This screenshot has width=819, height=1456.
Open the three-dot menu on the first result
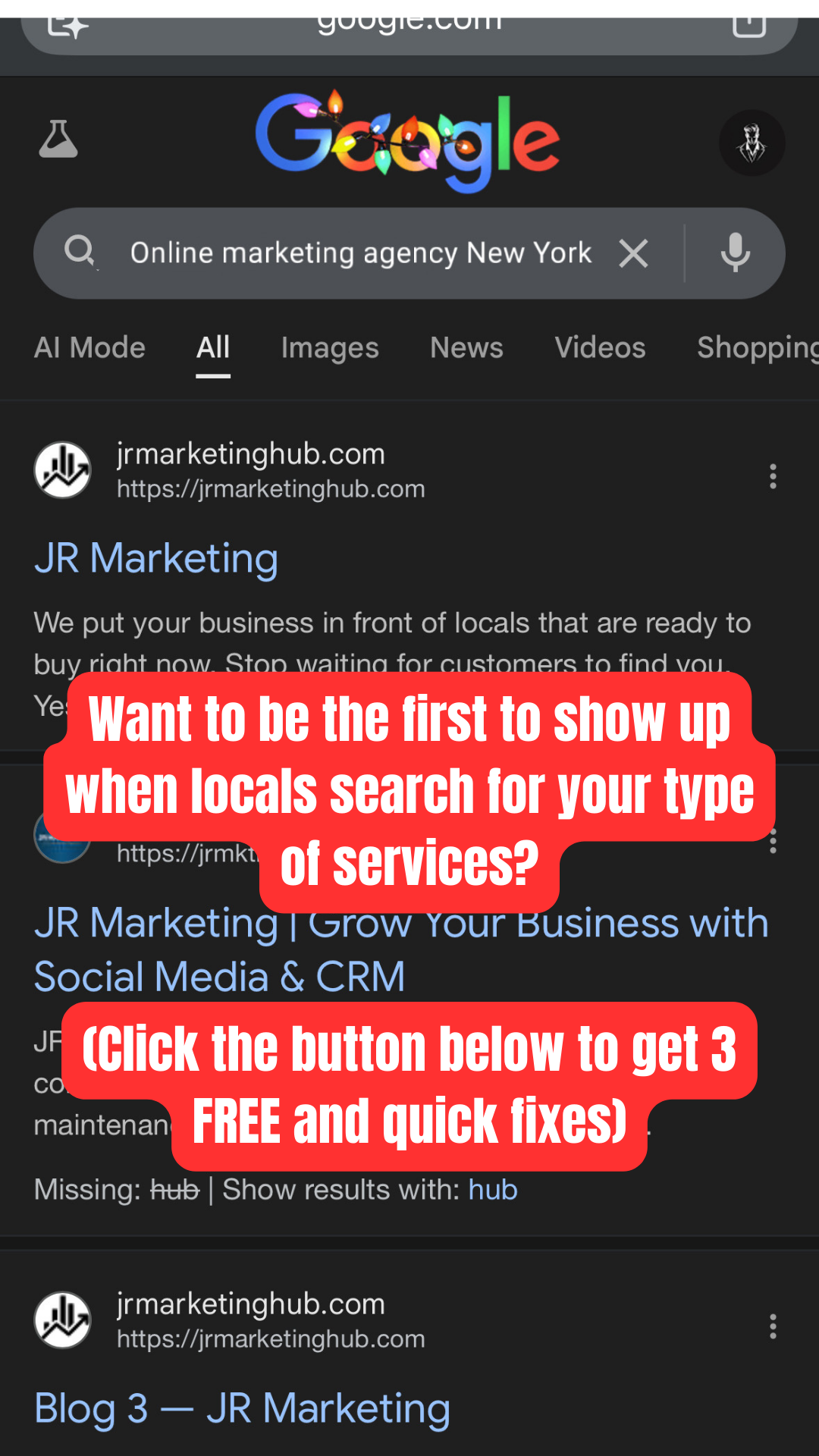tap(773, 476)
